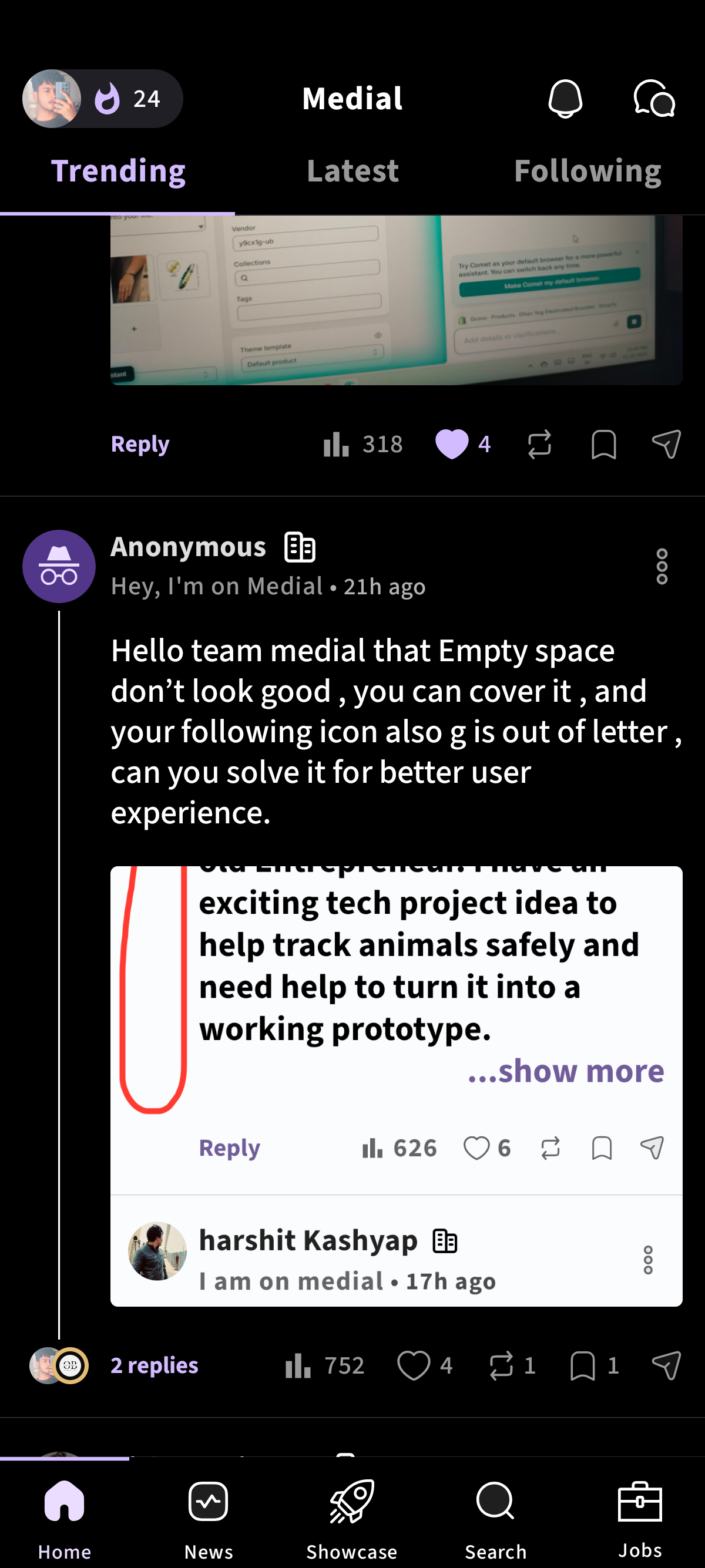This screenshot has width=705, height=1568.
Task: Open the notifications bell
Action: (565, 99)
